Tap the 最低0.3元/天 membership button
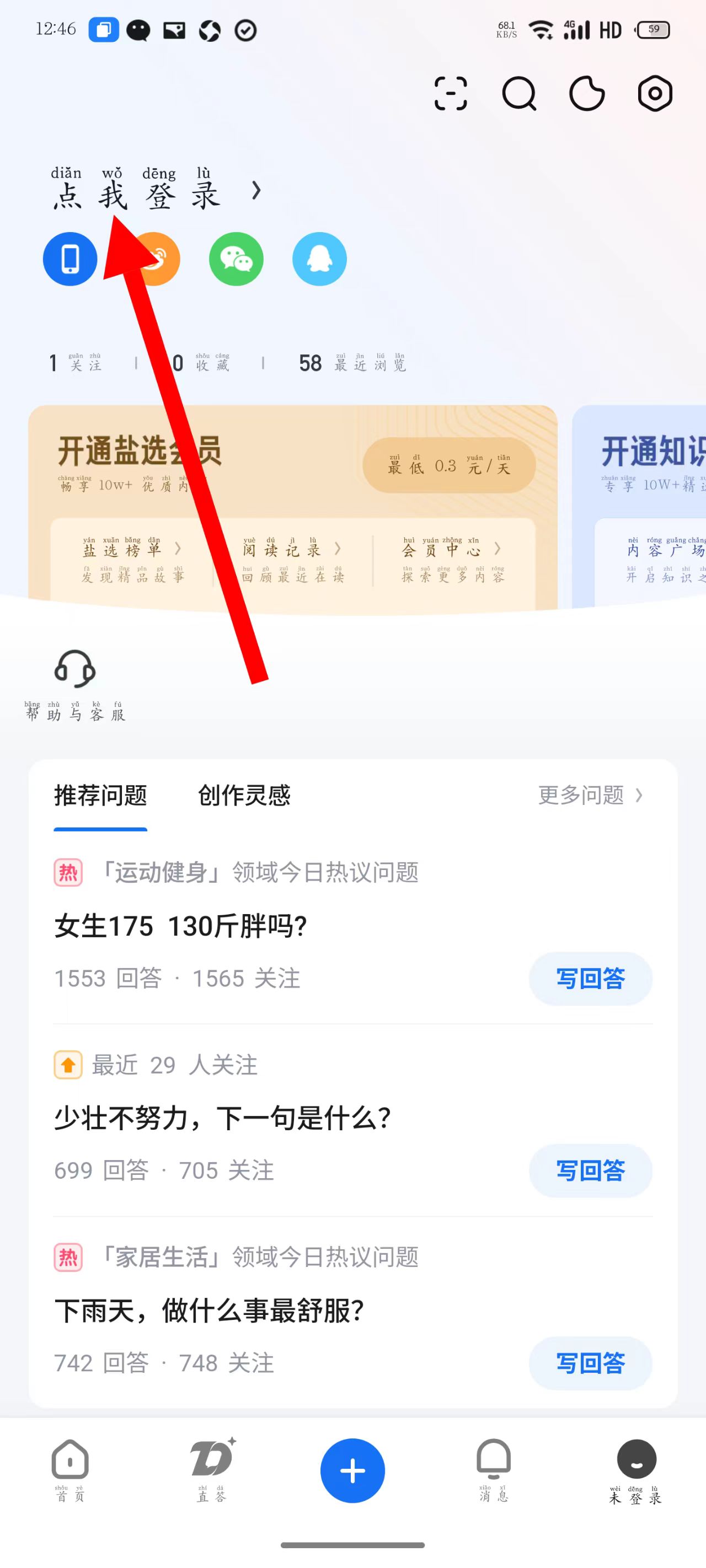706x1568 pixels. tap(449, 466)
